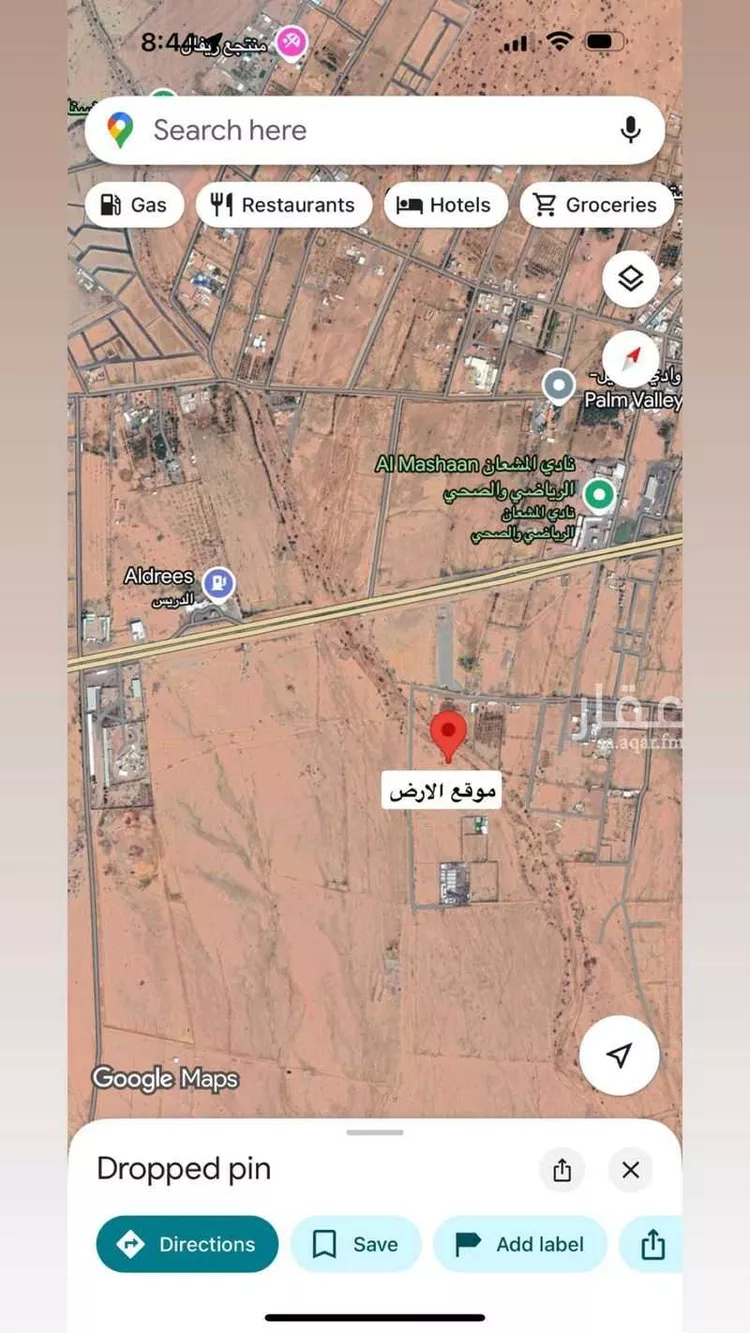
Task: Add label to this pin
Action: [519, 1244]
